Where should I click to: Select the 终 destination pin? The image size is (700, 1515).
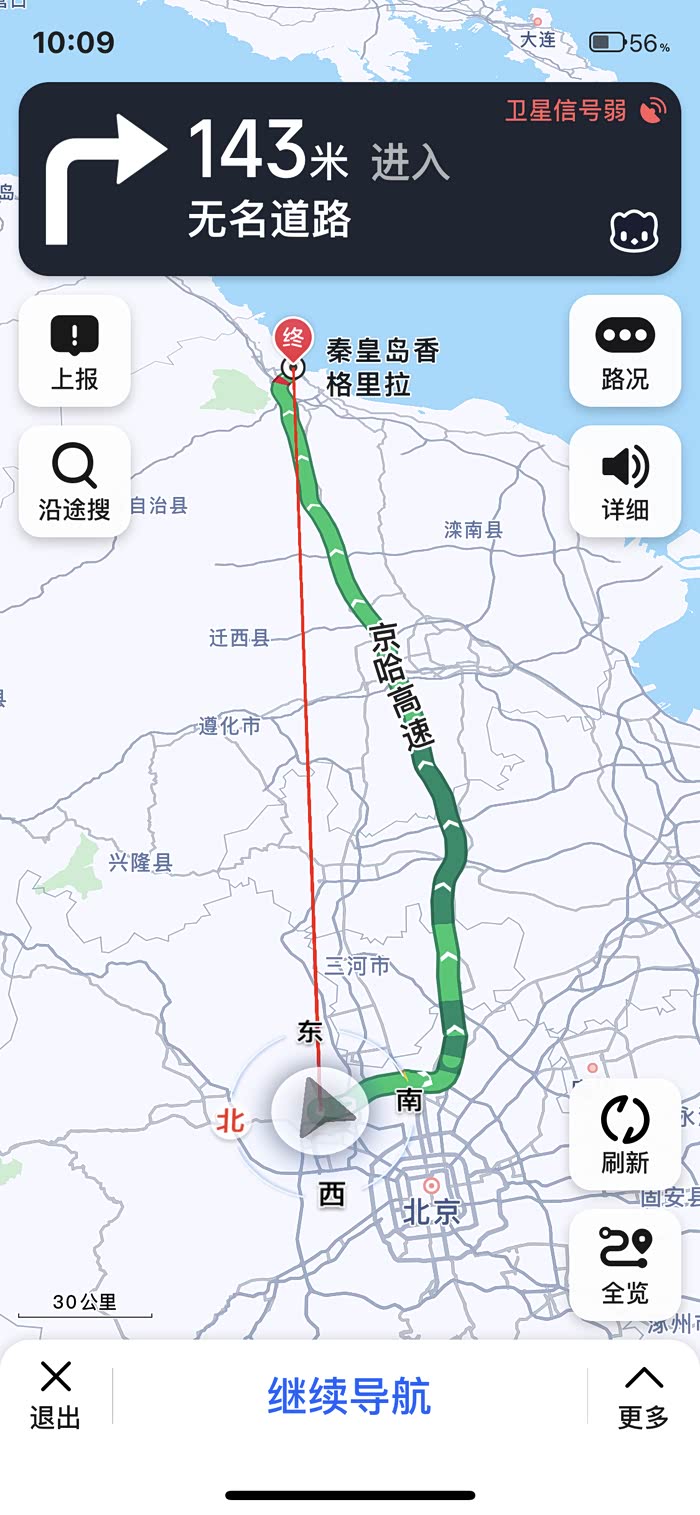[293, 340]
